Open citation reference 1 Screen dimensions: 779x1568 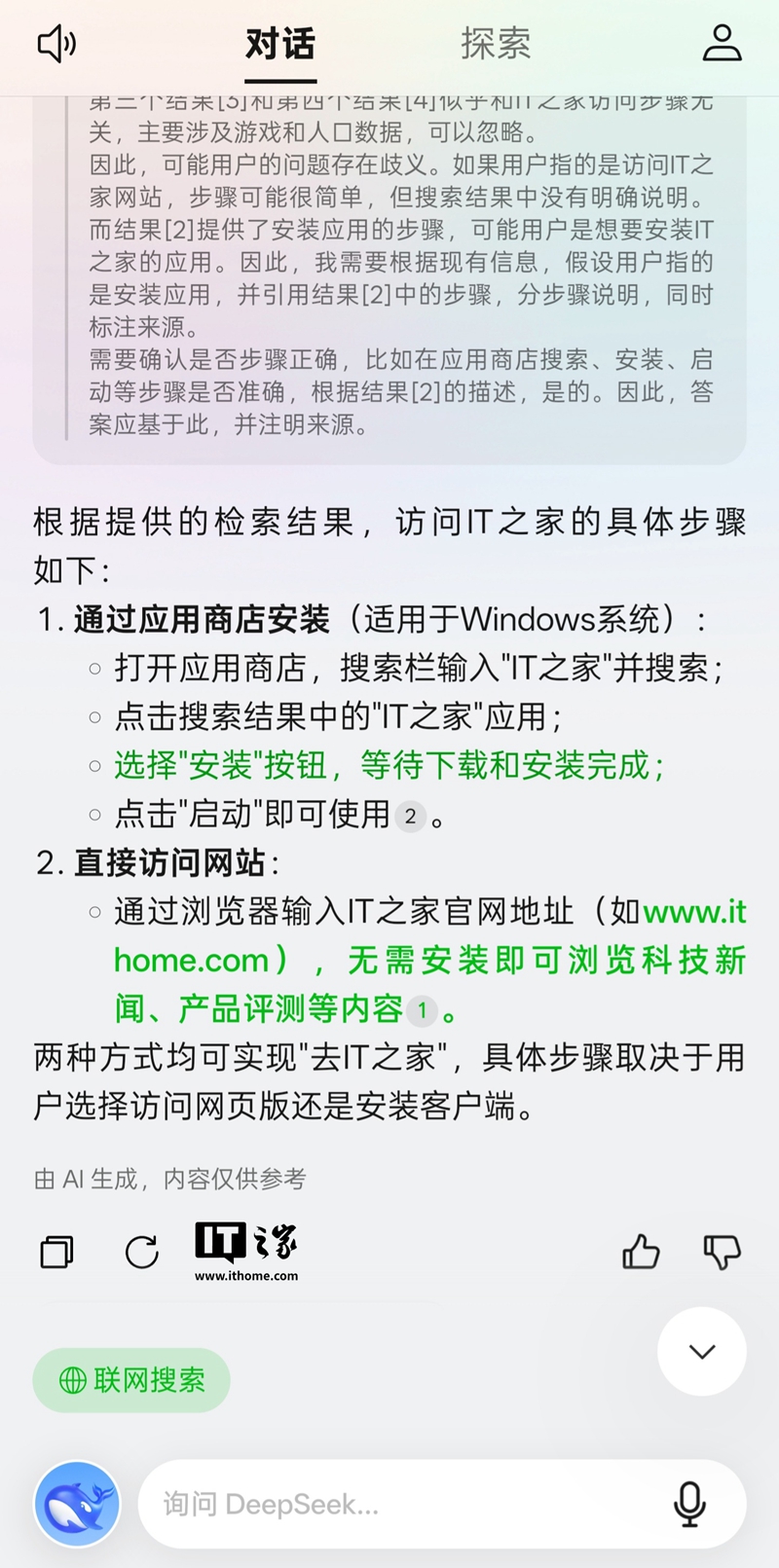tap(422, 1010)
